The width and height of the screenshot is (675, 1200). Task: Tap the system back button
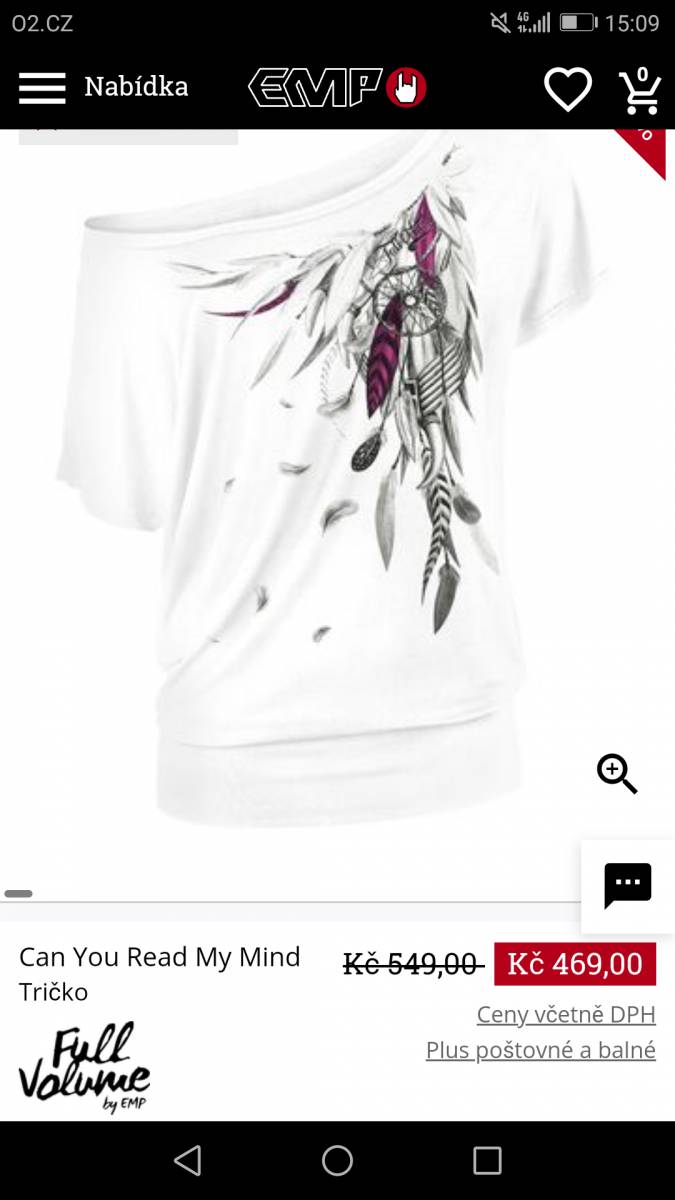point(188,1160)
